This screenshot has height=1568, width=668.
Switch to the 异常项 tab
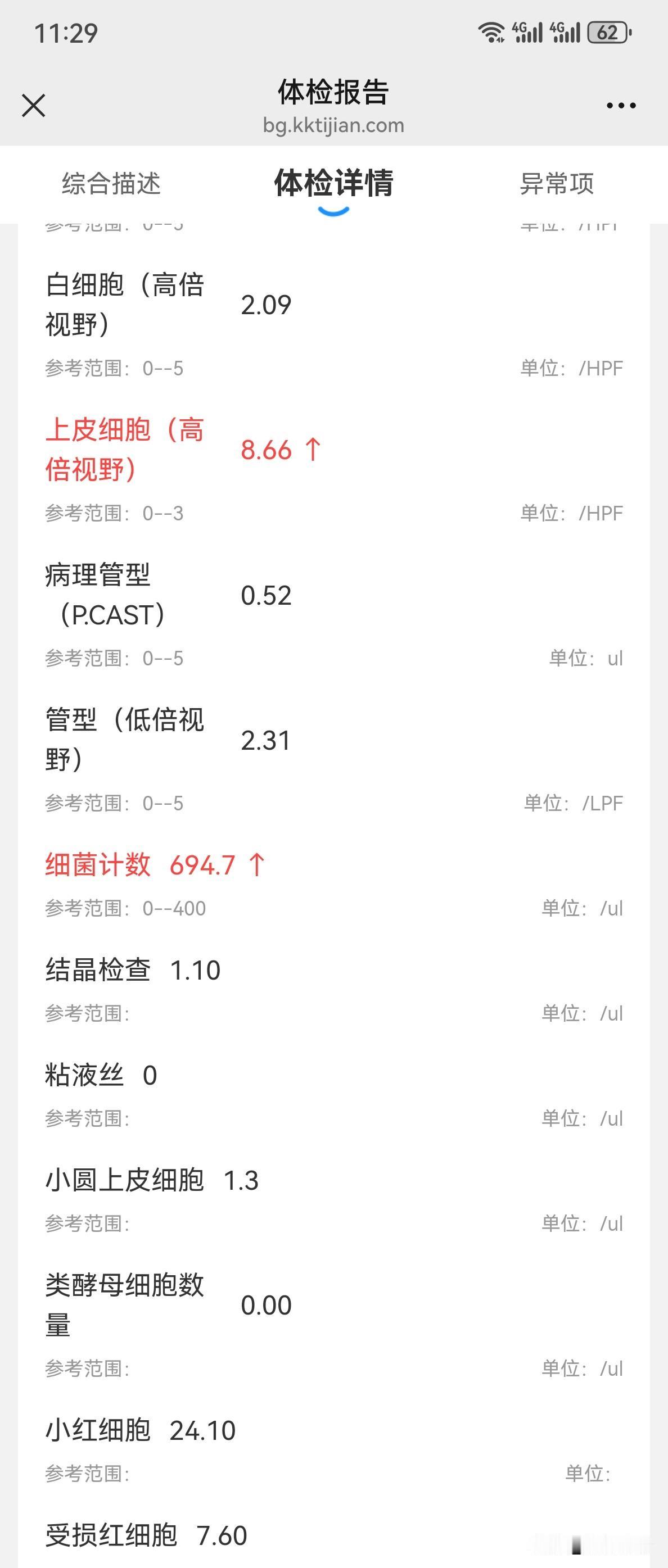coord(557,183)
